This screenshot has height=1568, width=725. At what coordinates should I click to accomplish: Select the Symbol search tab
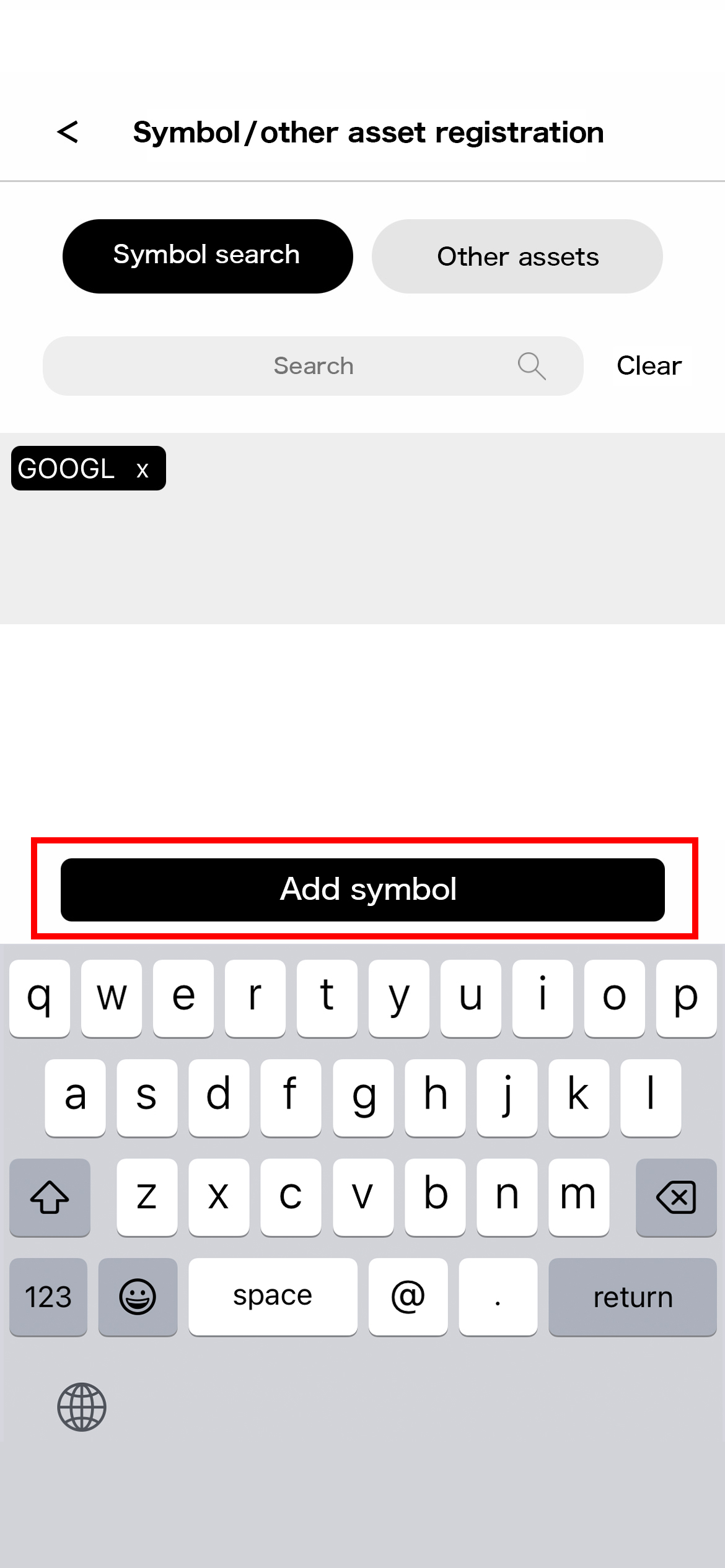click(208, 256)
